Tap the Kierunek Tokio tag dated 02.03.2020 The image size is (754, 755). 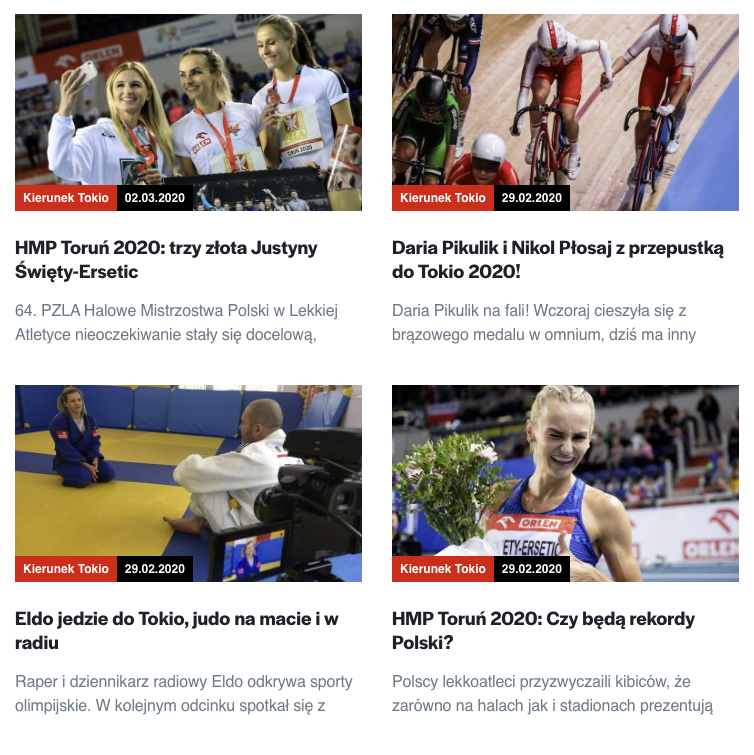point(66,198)
